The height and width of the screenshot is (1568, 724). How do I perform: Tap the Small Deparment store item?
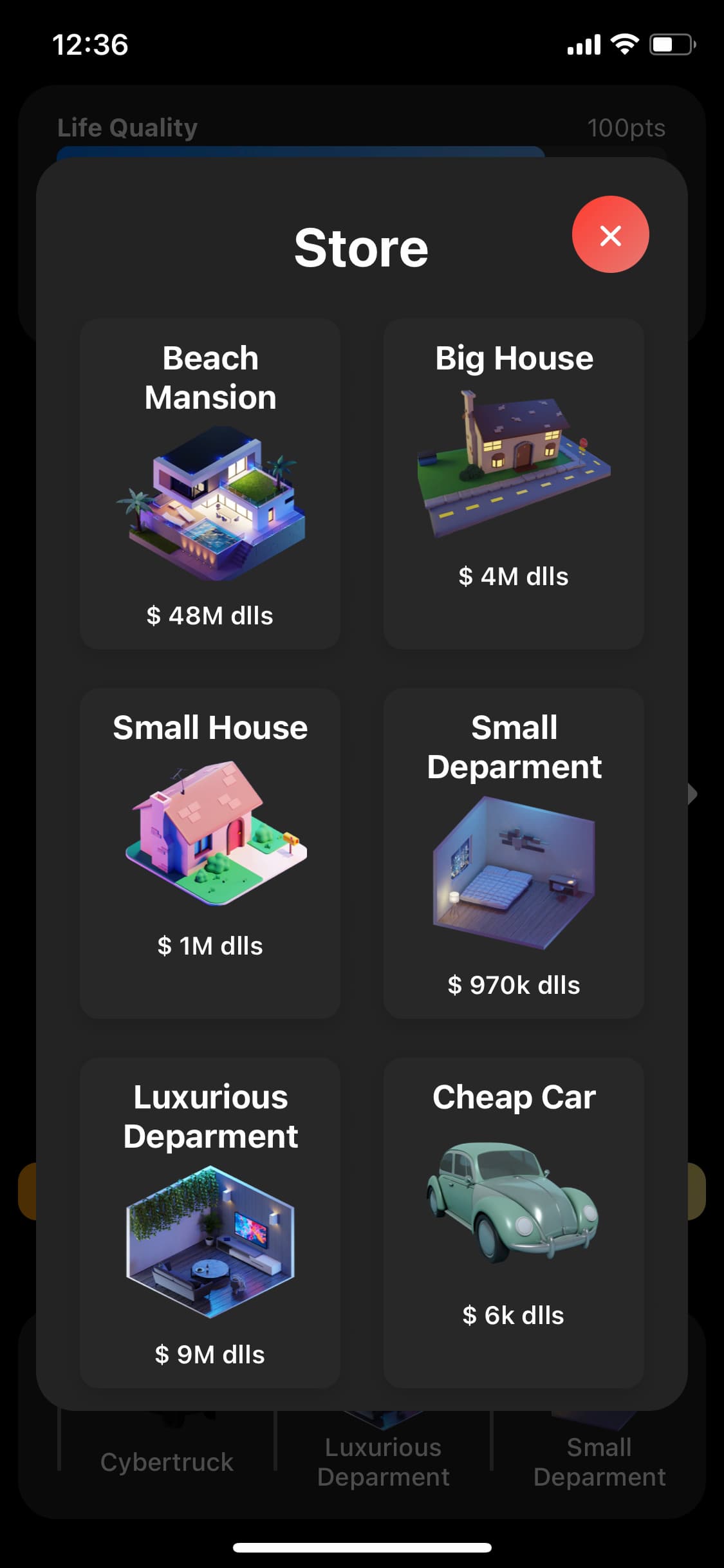(514, 853)
